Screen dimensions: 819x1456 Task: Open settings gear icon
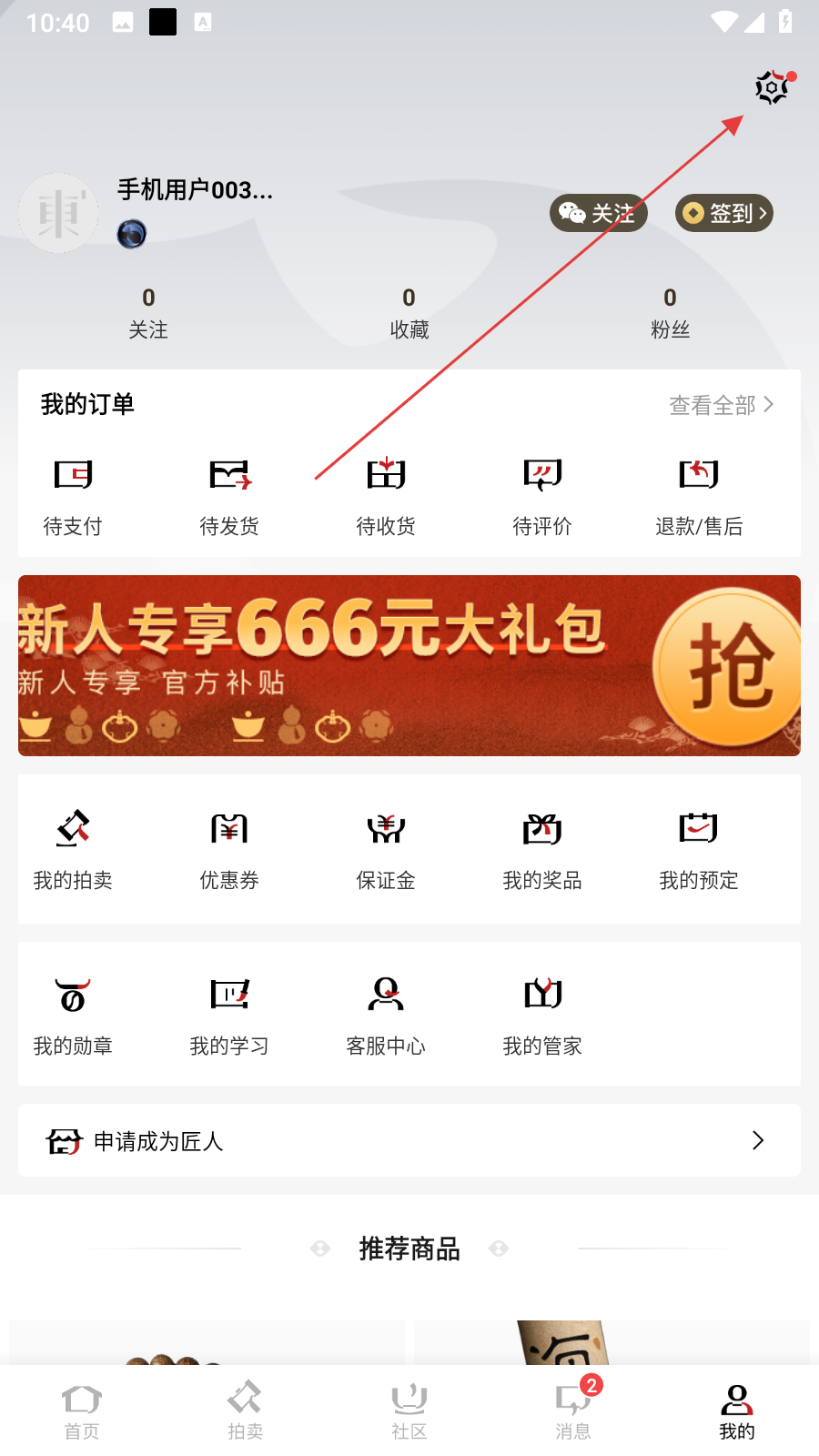772,87
